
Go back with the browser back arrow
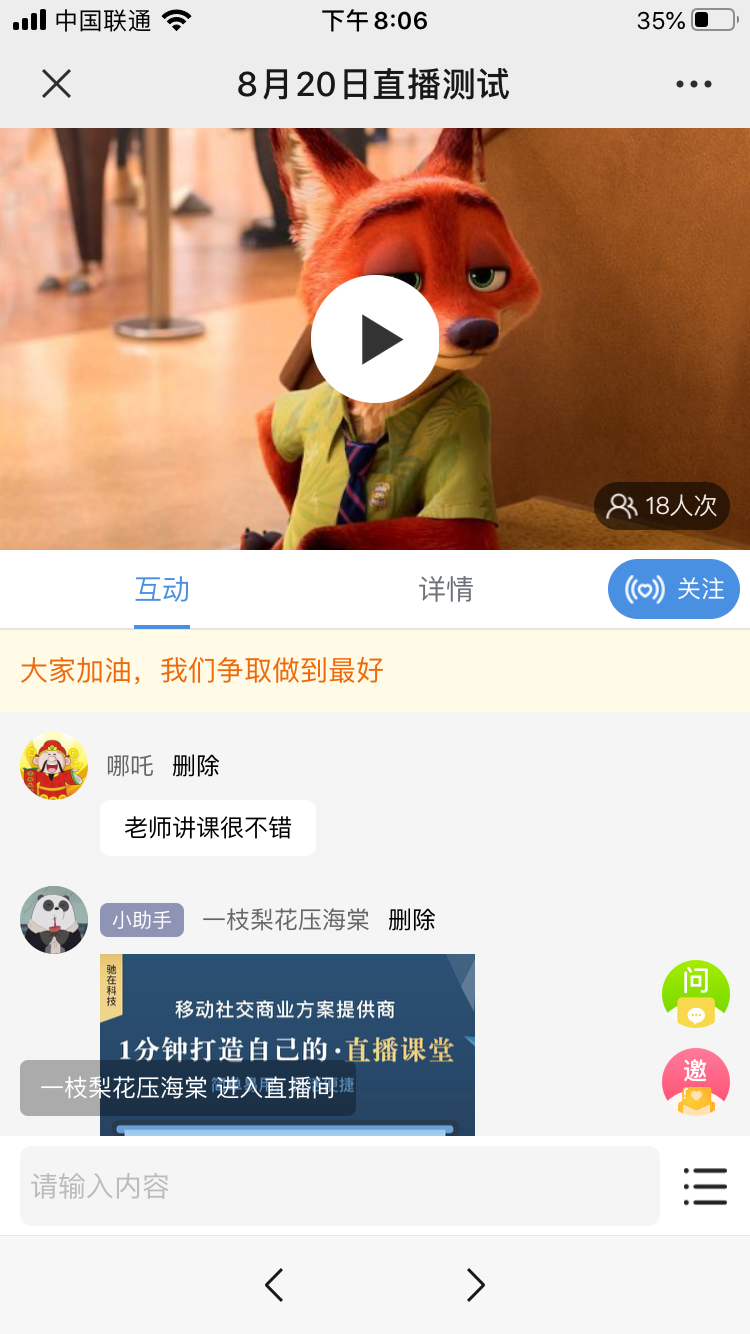tap(274, 1285)
